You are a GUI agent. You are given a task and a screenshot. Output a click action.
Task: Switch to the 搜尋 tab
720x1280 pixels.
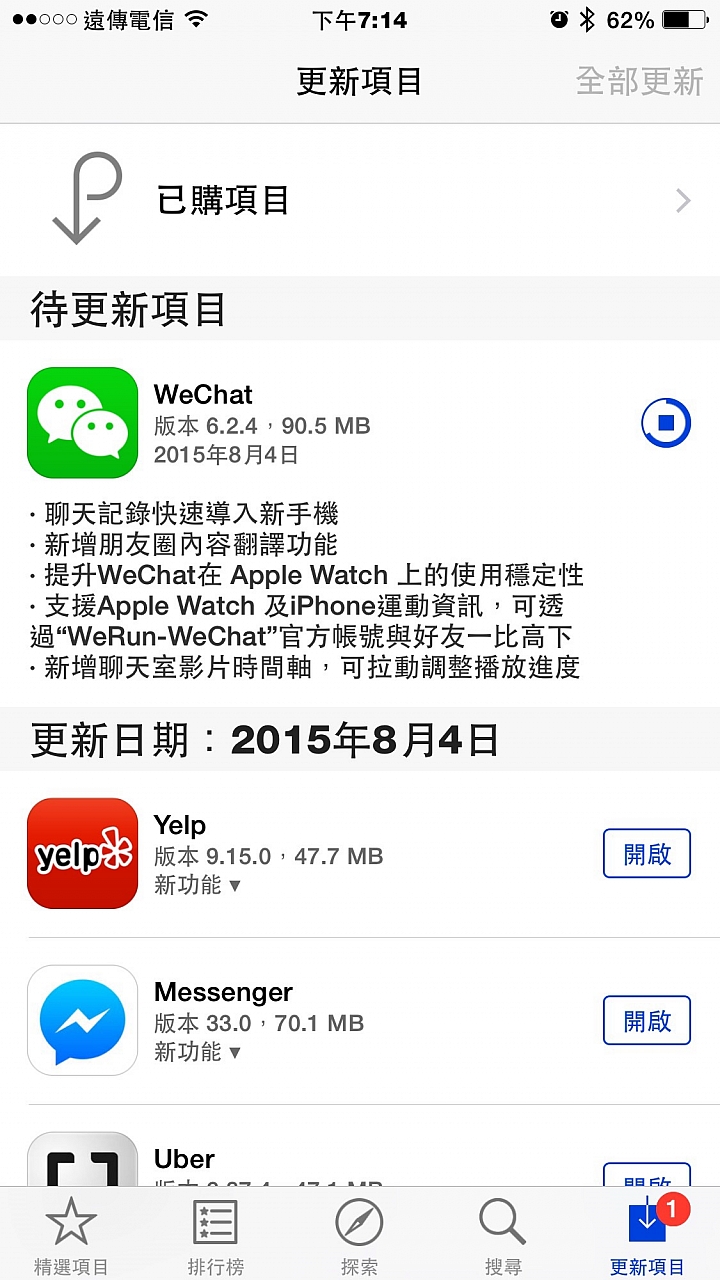click(503, 1235)
